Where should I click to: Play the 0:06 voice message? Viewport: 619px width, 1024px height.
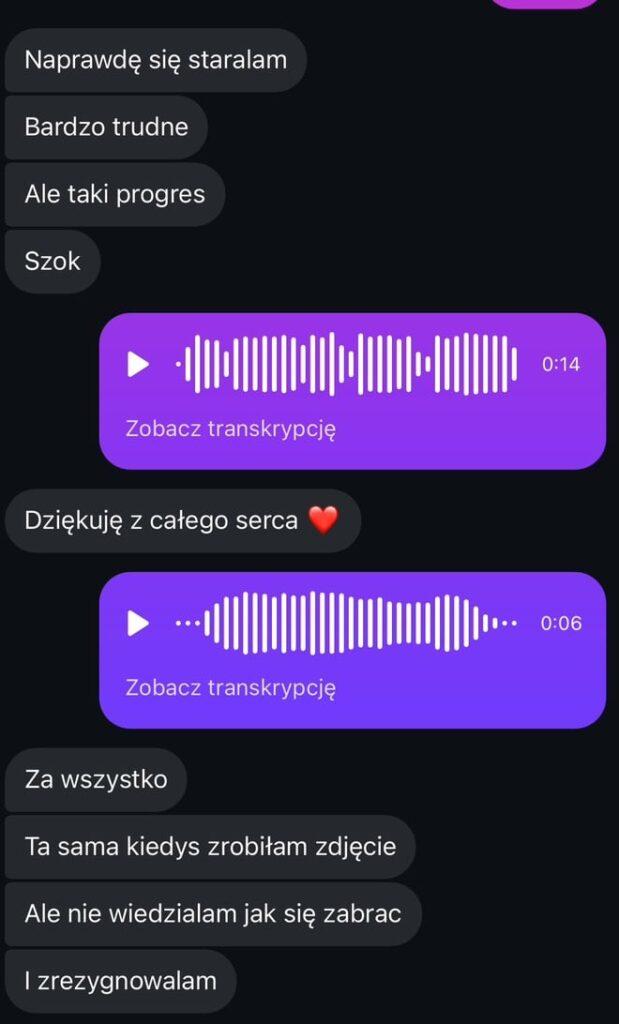pyautogui.click(x=138, y=624)
